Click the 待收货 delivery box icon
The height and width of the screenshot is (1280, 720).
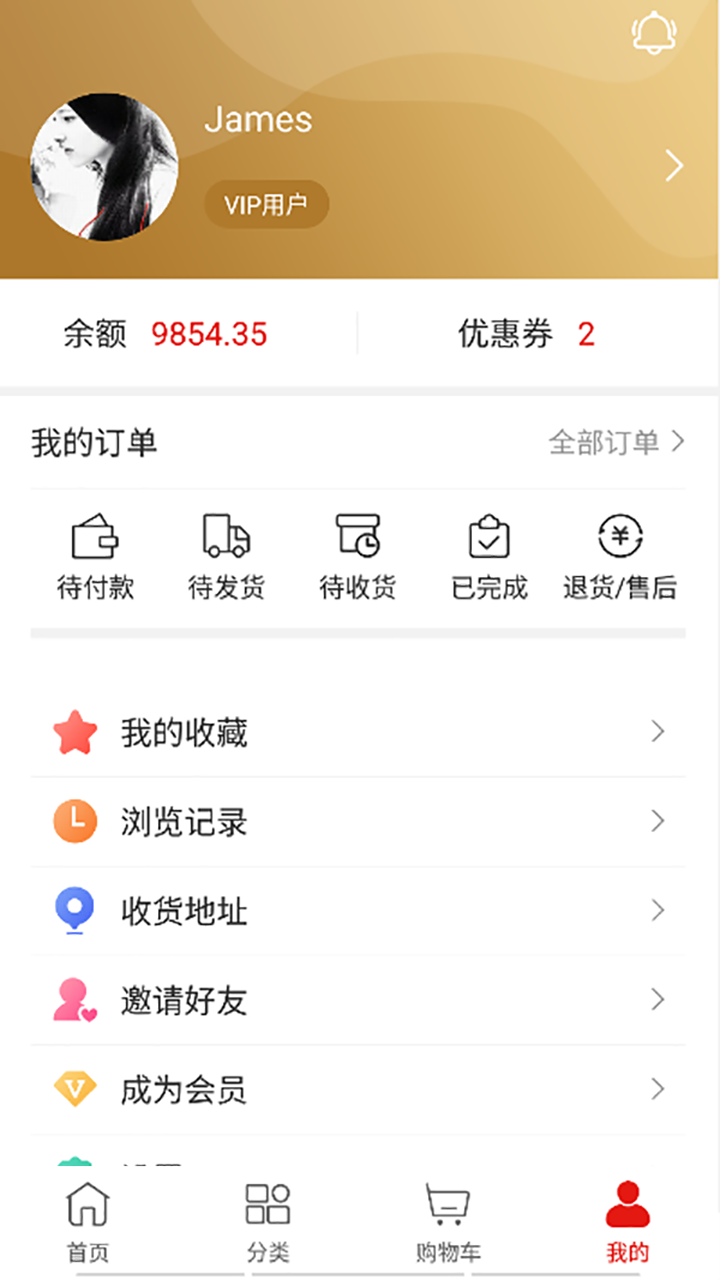coord(357,537)
